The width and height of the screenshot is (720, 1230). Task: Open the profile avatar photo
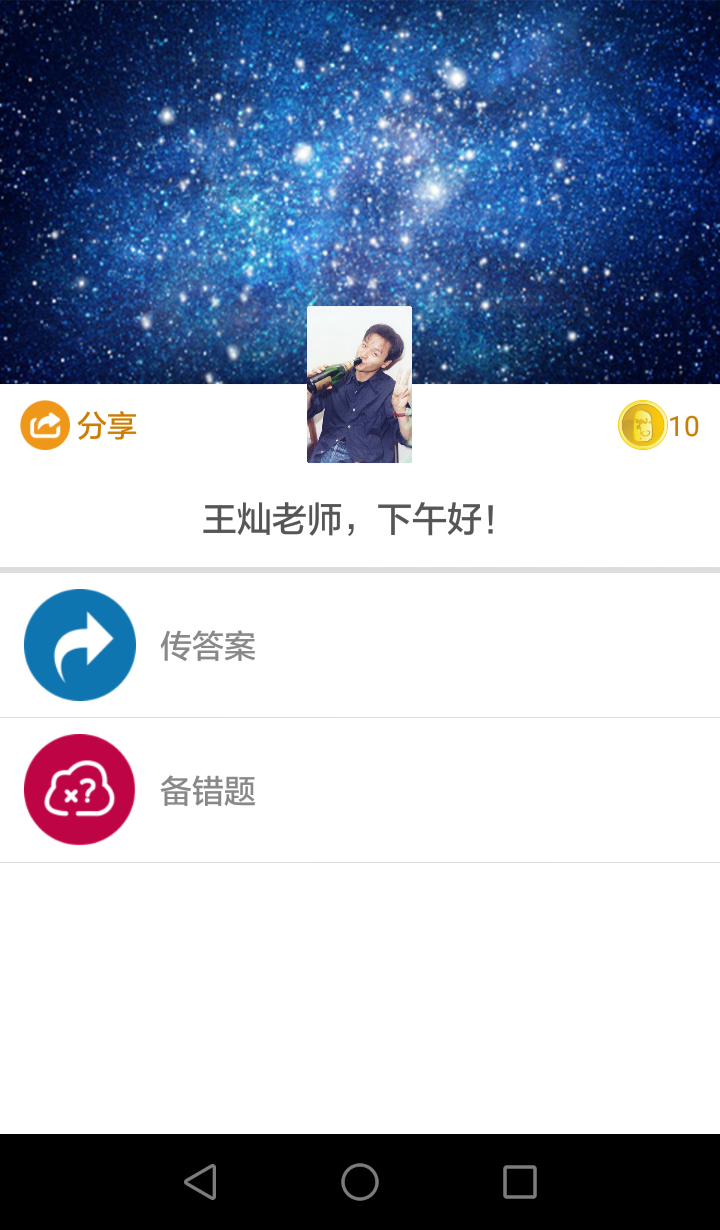[359, 385]
